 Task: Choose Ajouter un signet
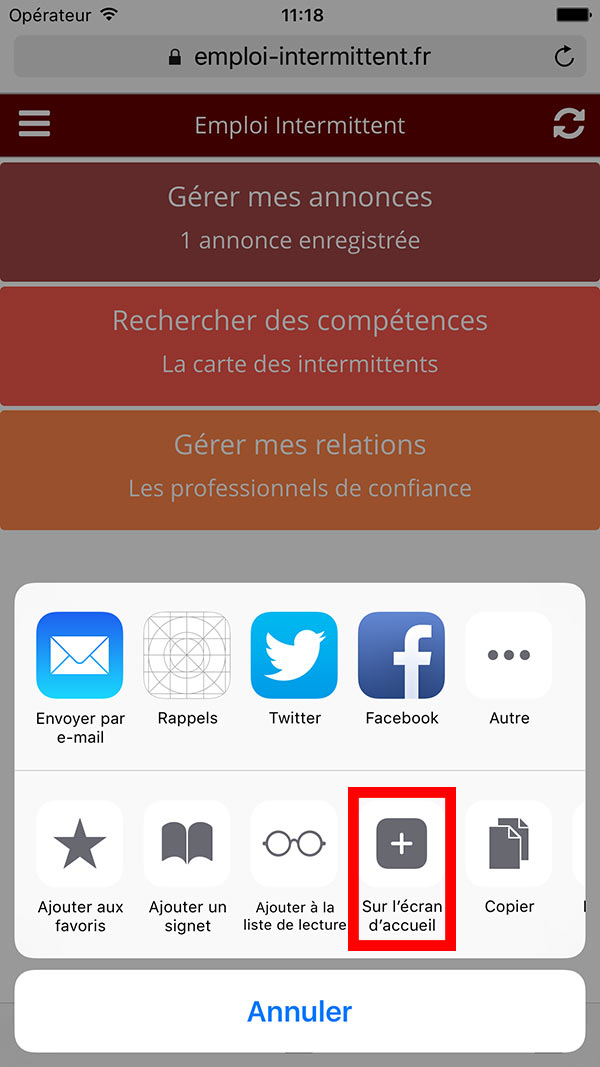187,843
